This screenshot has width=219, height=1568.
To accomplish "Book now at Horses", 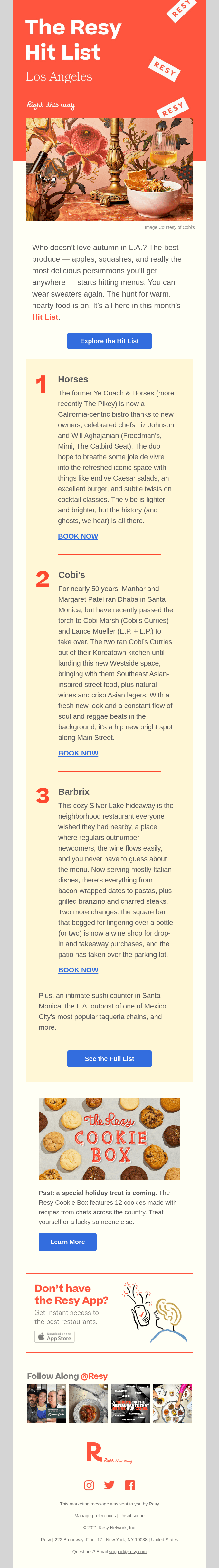I will pyautogui.click(x=78, y=536).
